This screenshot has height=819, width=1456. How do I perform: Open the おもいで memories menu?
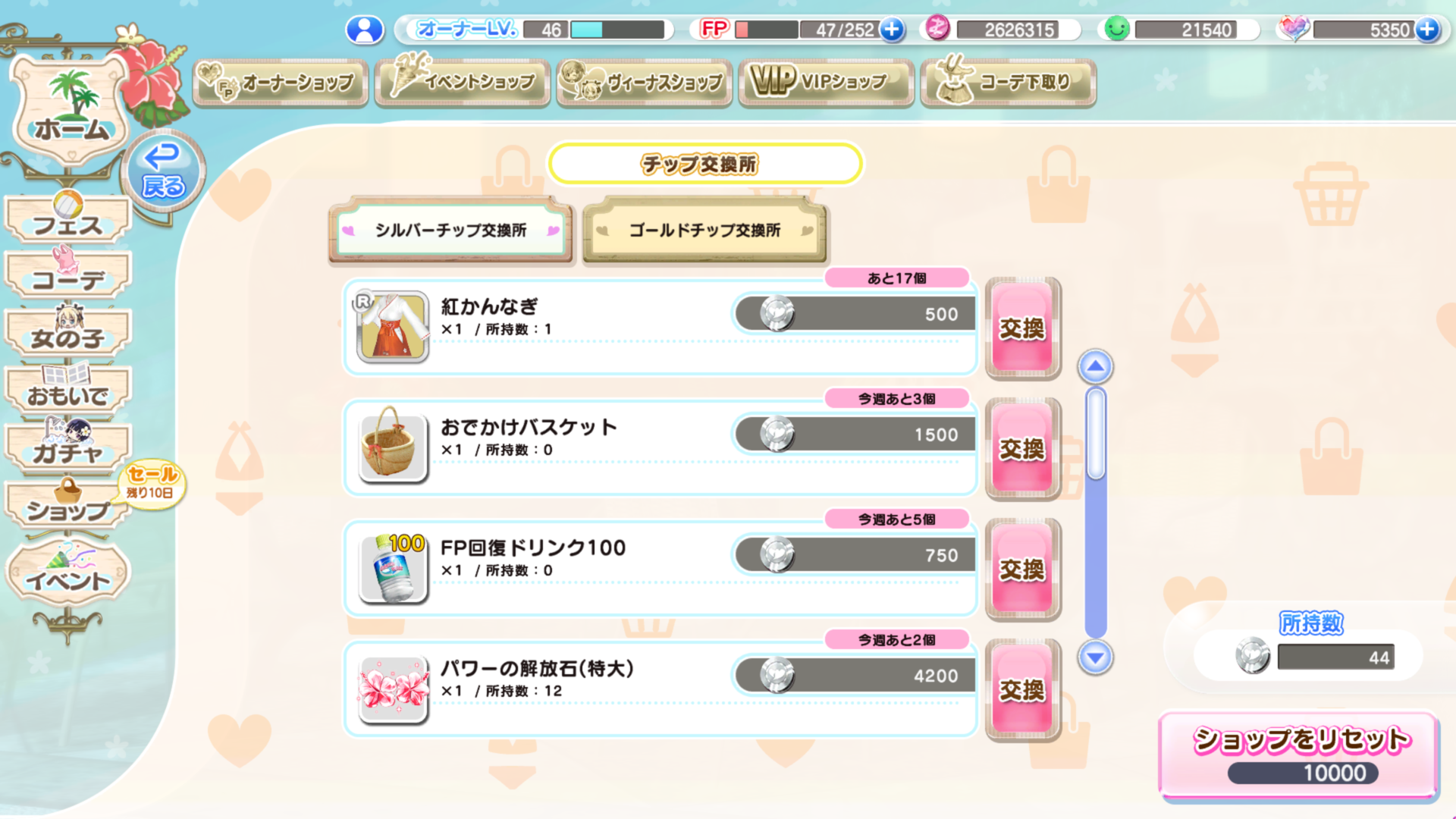68,391
